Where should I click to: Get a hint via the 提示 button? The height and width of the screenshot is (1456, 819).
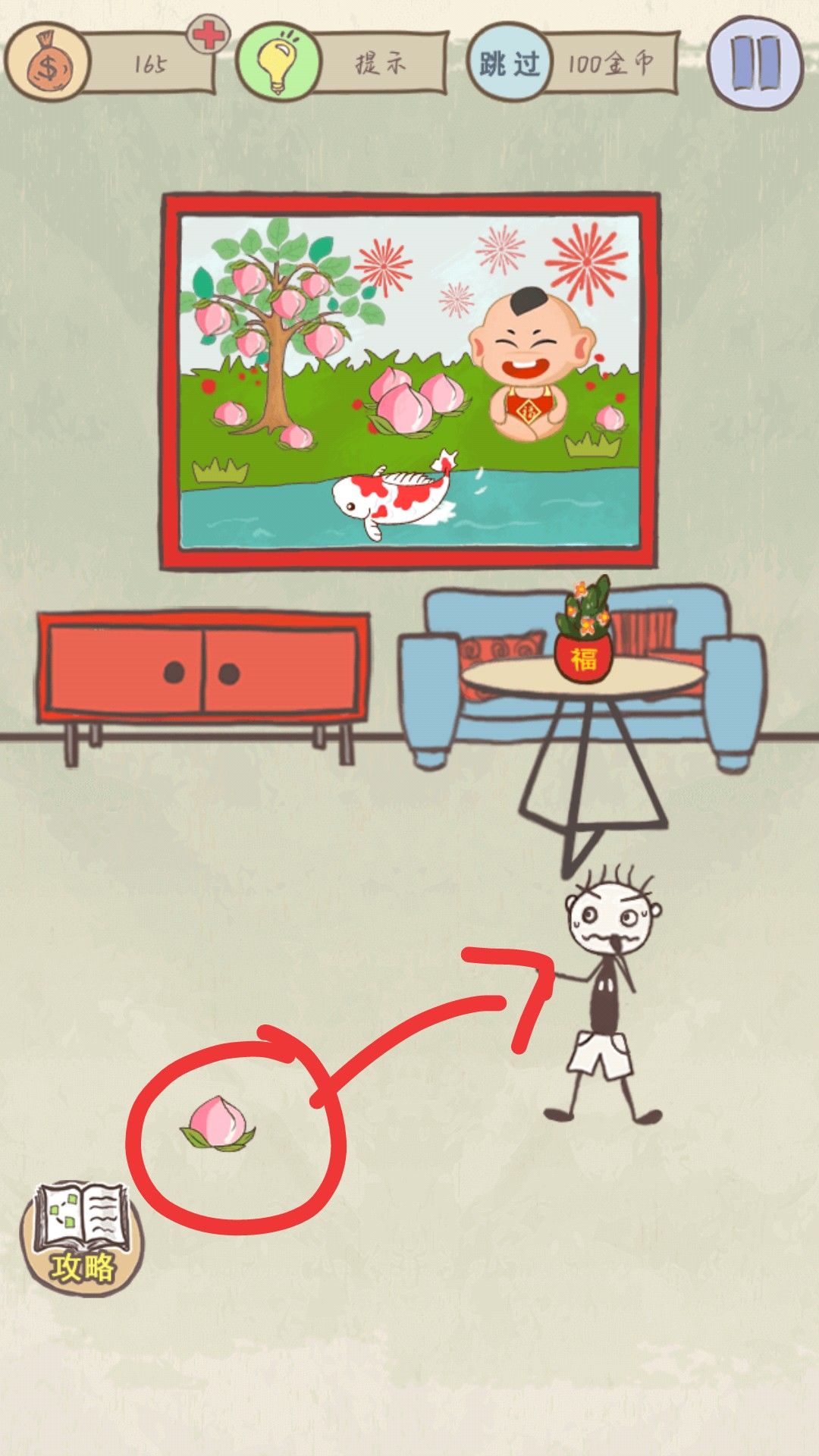click(x=343, y=62)
